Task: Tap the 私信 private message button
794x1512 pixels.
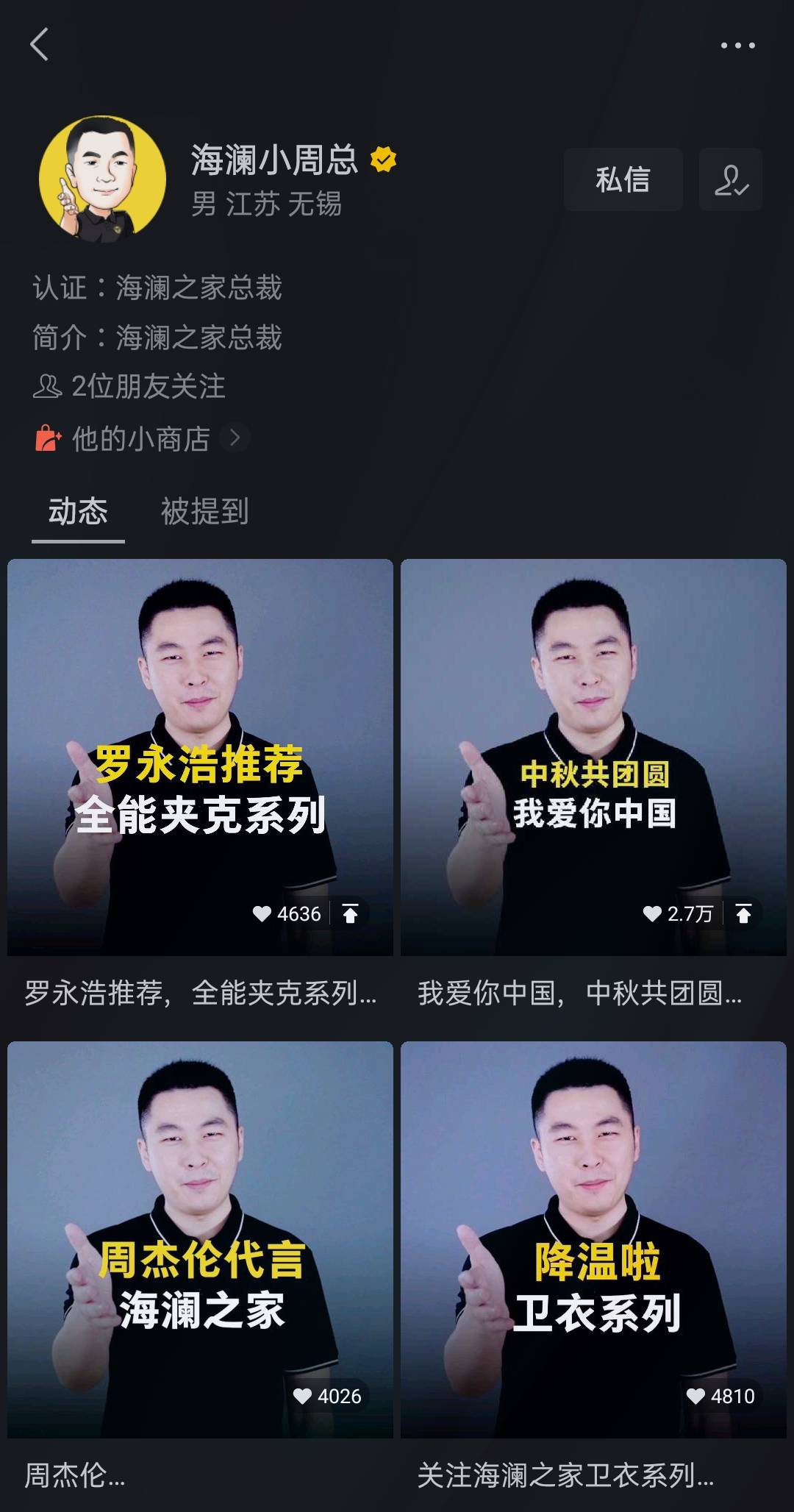Action: point(623,179)
